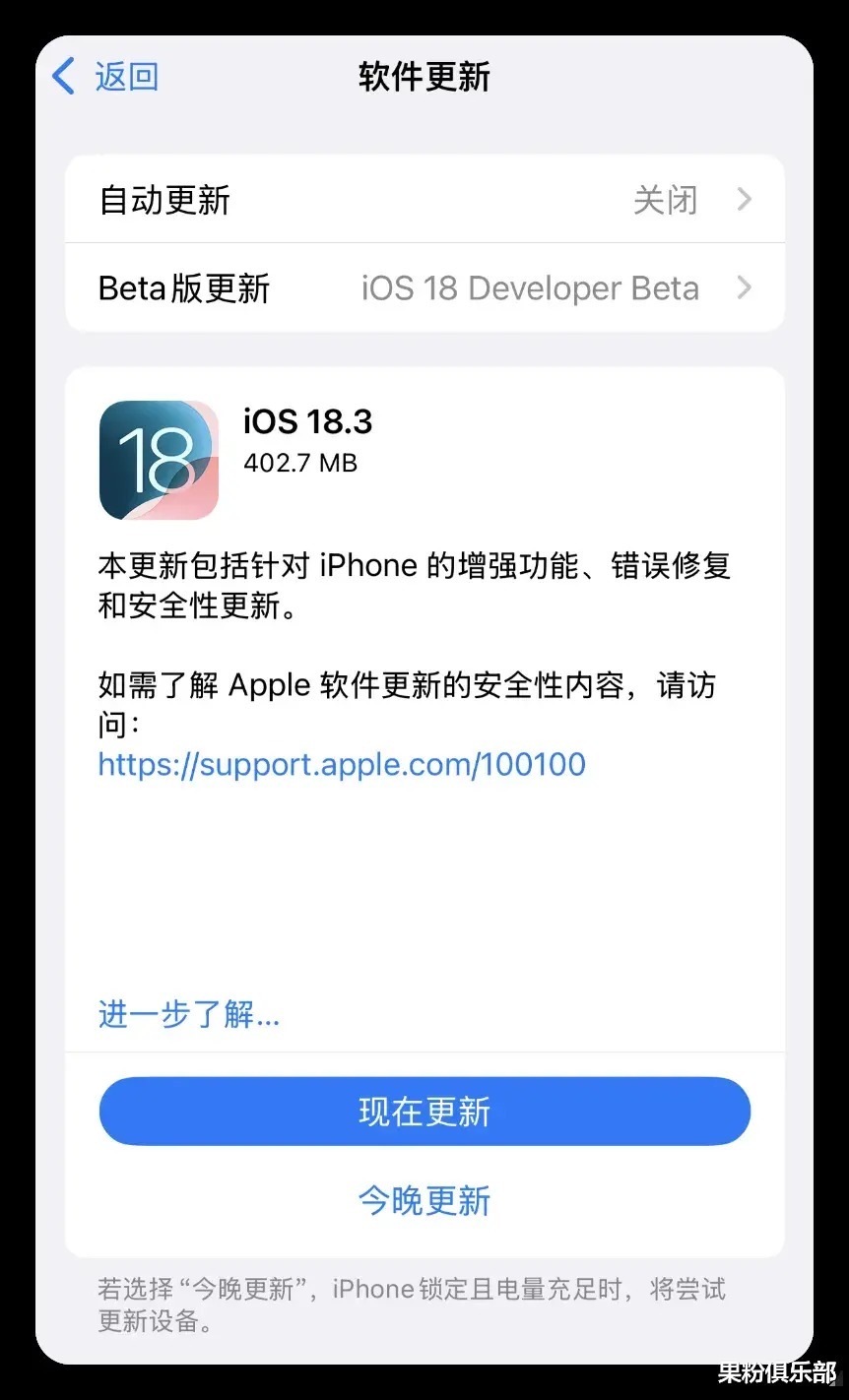Go back with the 返回 button
849x1400 pixels.
106,77
